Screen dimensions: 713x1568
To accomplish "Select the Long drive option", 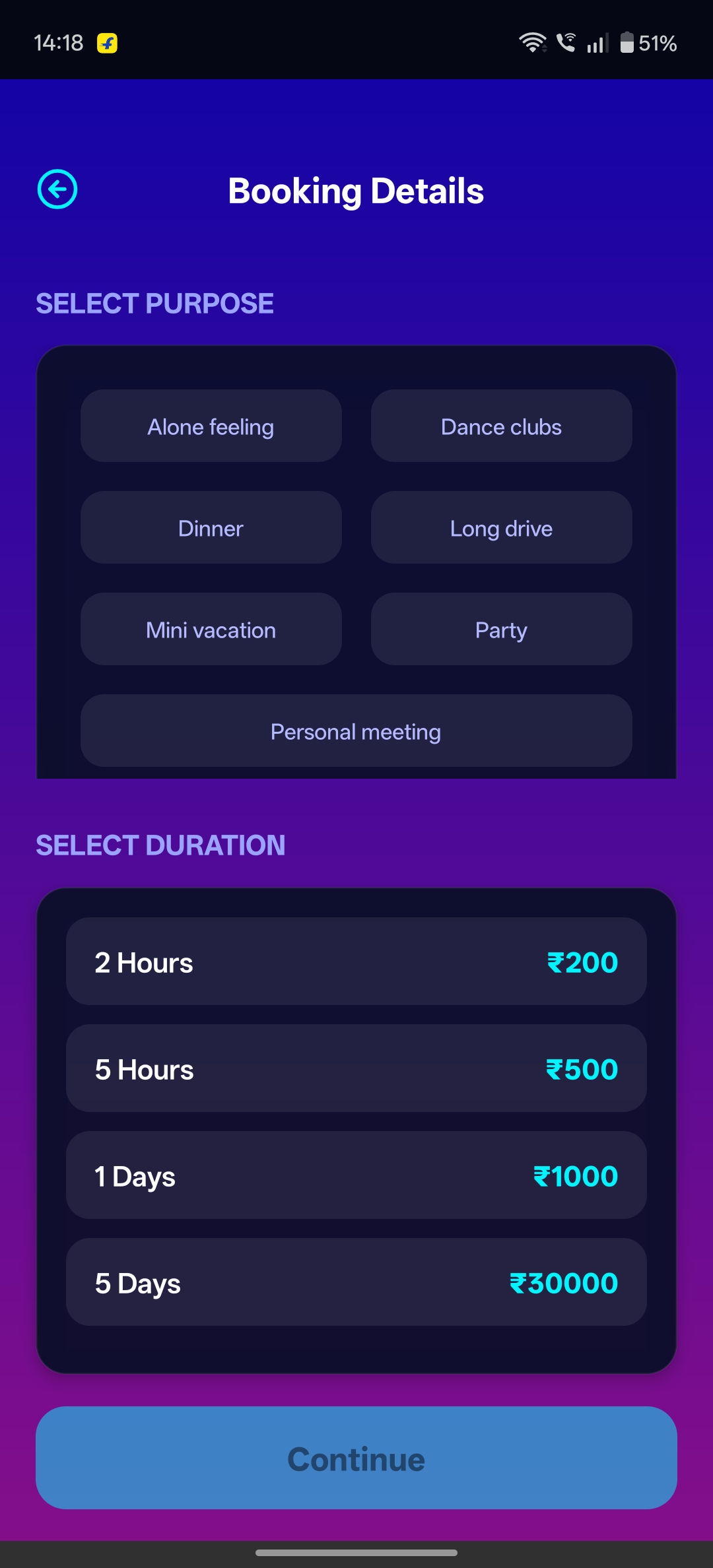I will tap(501, 528).
